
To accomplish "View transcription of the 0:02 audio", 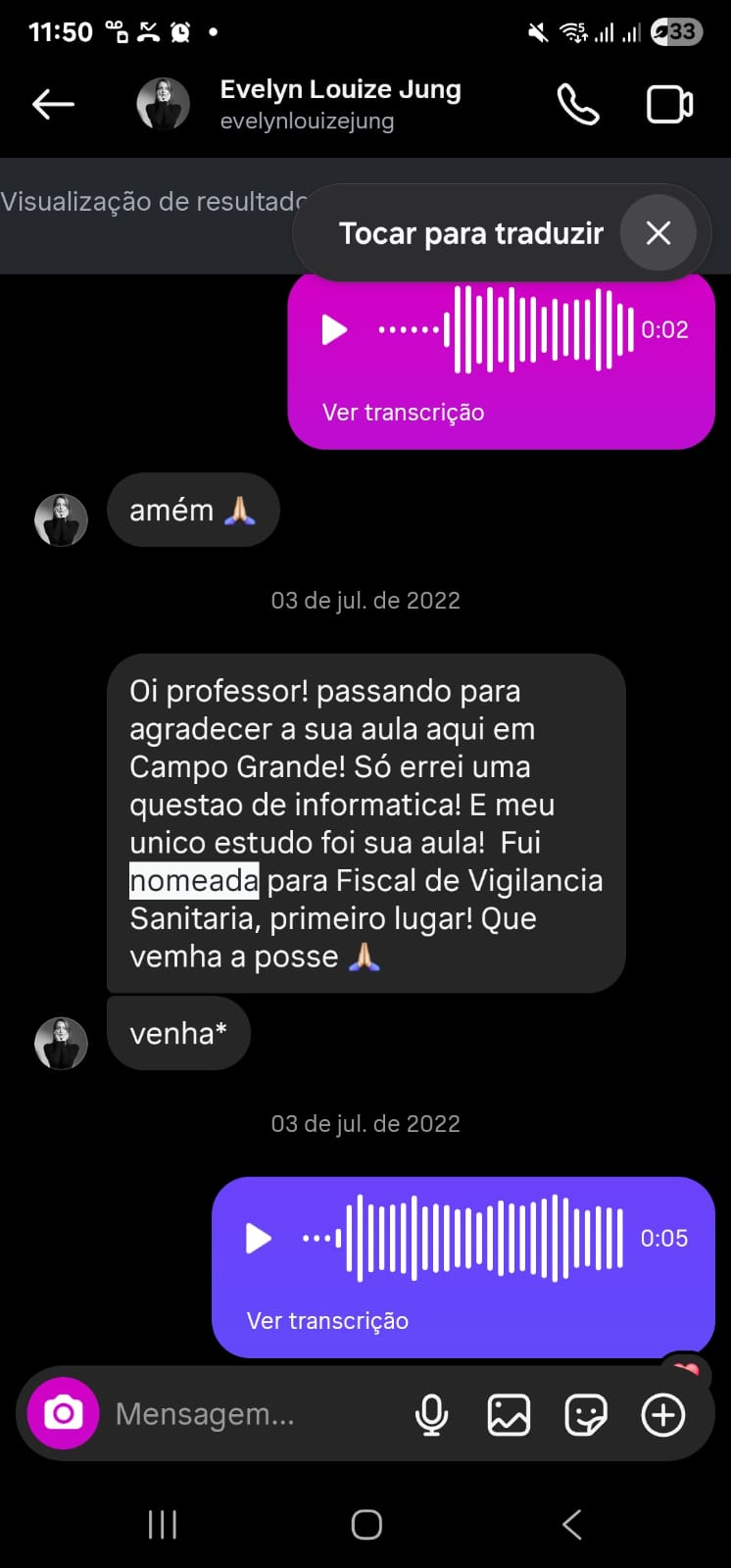I will coord(403,413).
